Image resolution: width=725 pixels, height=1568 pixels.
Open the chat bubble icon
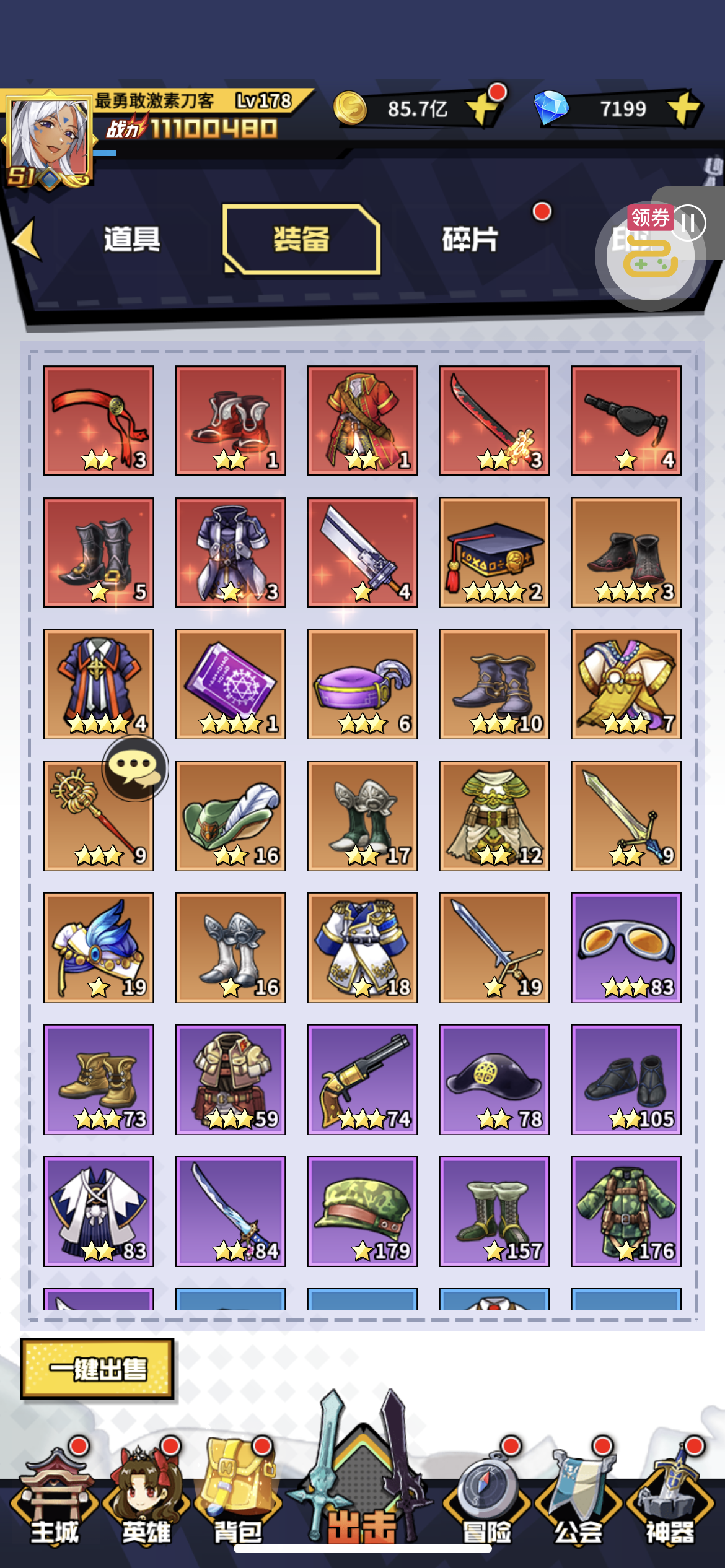pos(134,769)
